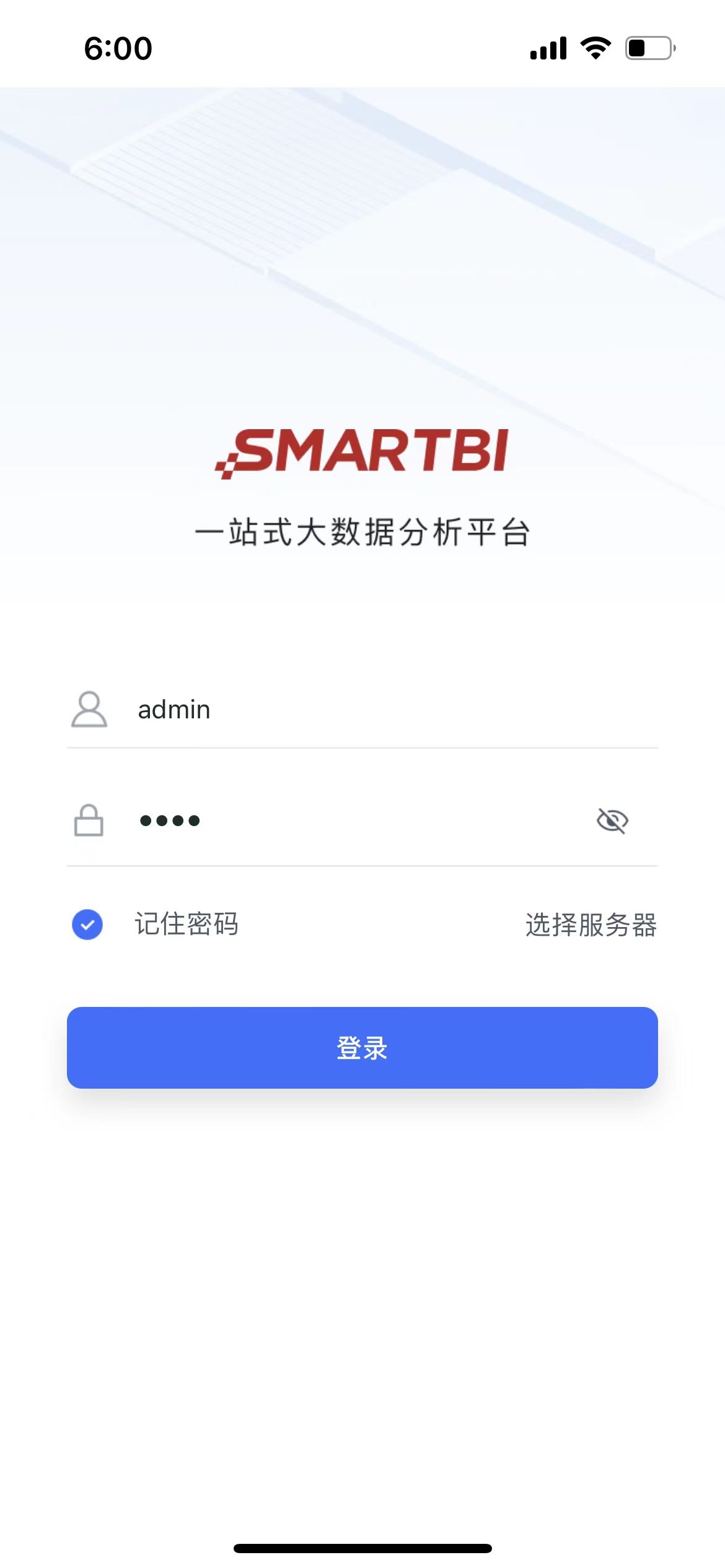Show the hidden password with eye icon
The image size is (725, 1568).
point(612,821)
